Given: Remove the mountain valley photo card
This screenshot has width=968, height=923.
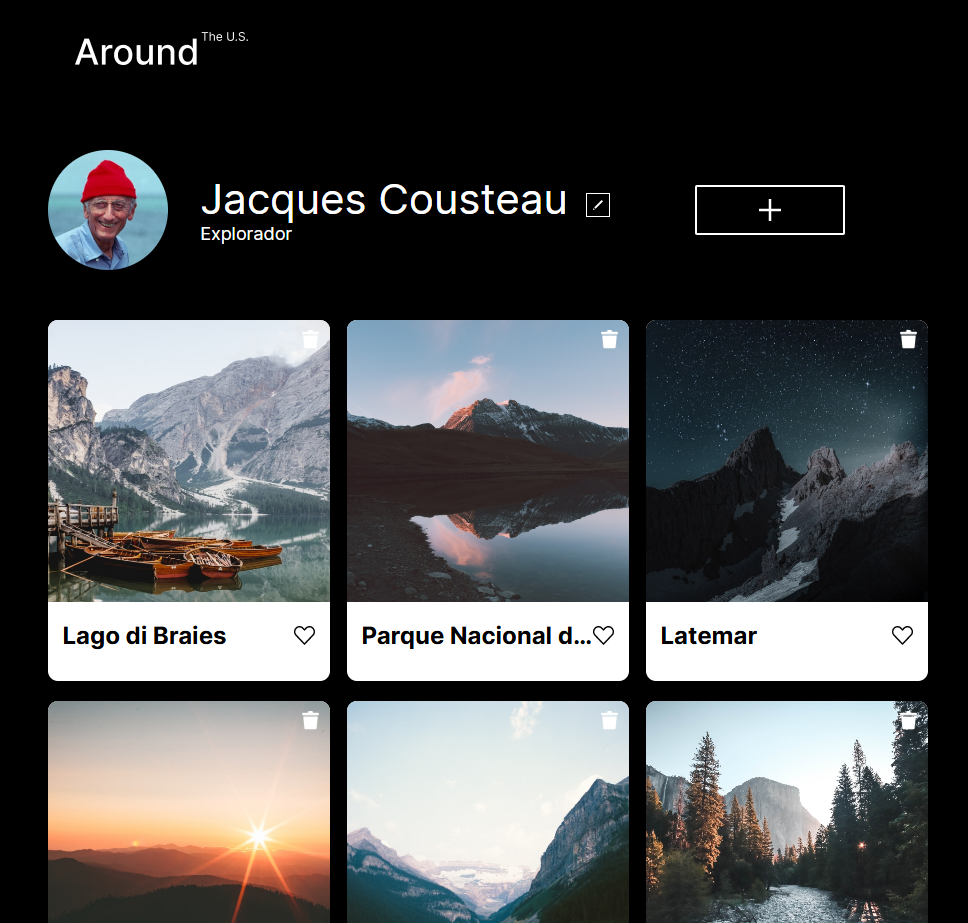Looking at the screenshot, I should 609,720.
